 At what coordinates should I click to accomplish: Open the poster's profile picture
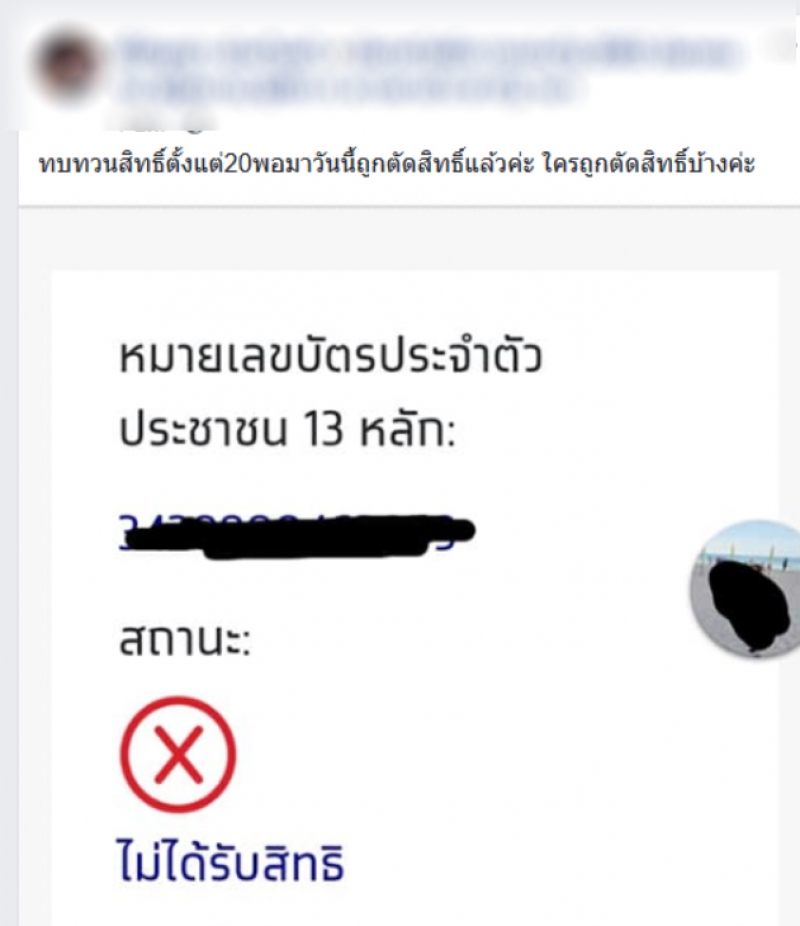pos(68,65)
